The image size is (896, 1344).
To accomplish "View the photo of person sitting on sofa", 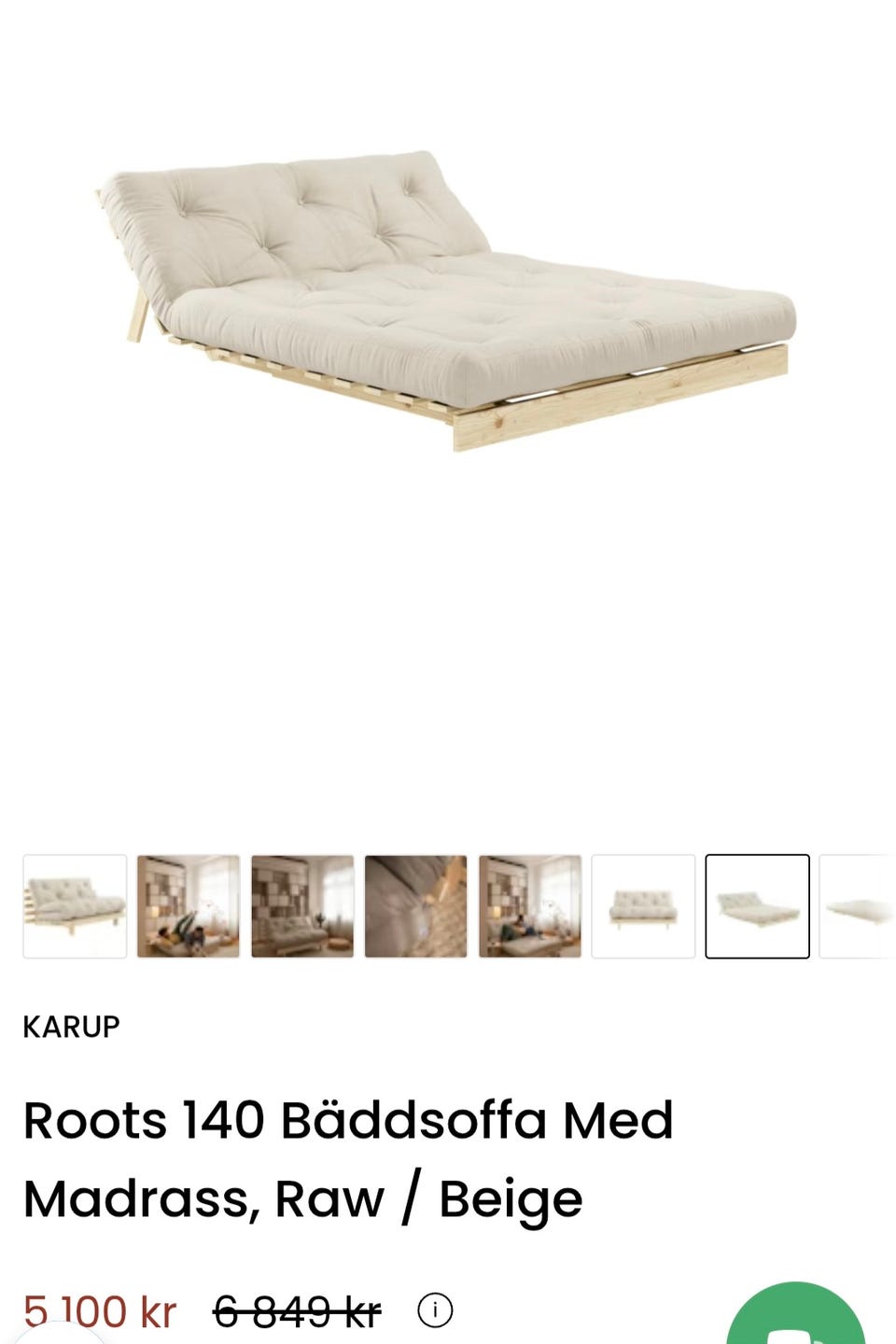I will [530, 906].
